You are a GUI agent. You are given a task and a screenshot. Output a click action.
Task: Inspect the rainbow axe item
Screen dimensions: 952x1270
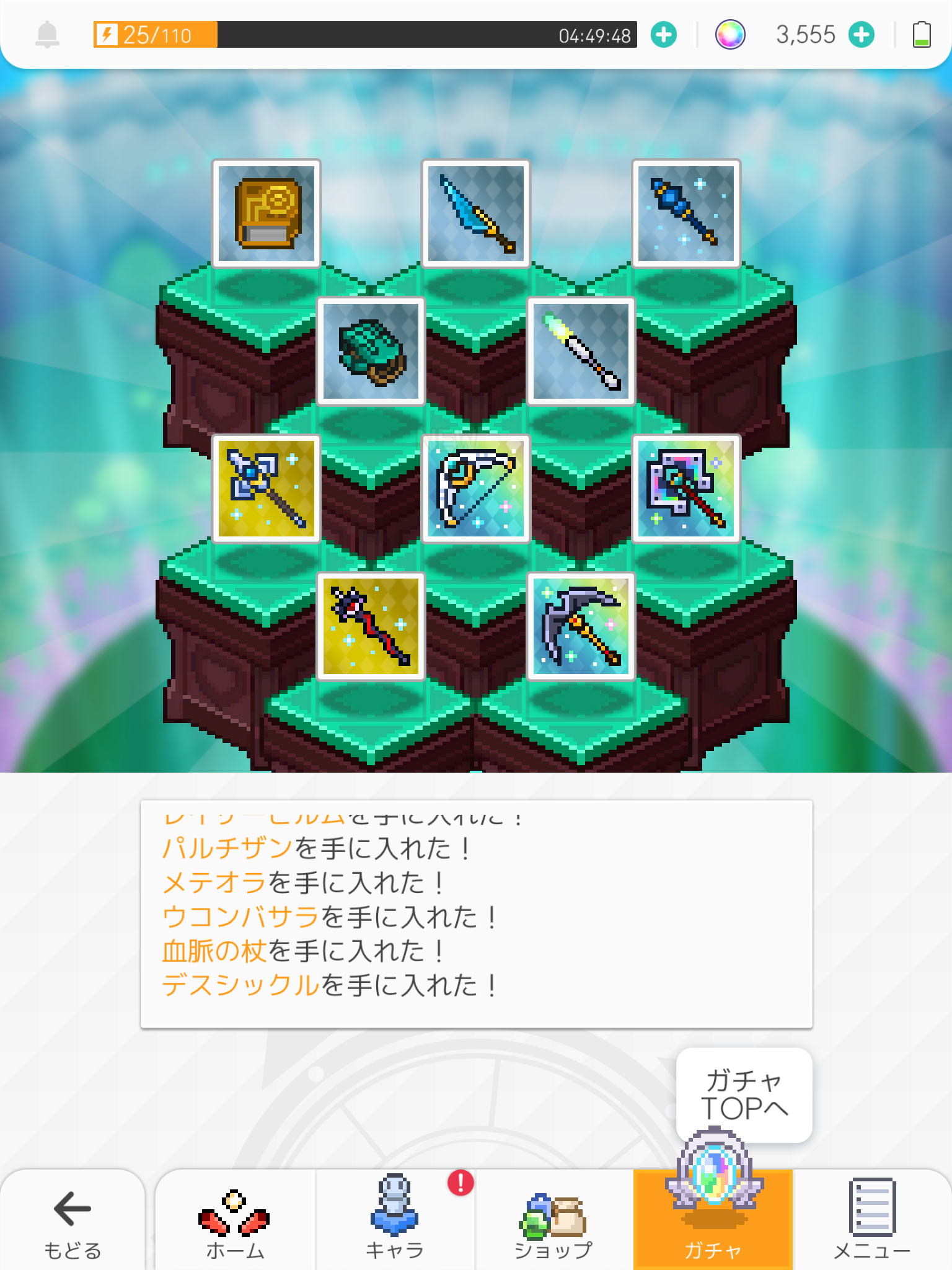(x=686, y=489)
